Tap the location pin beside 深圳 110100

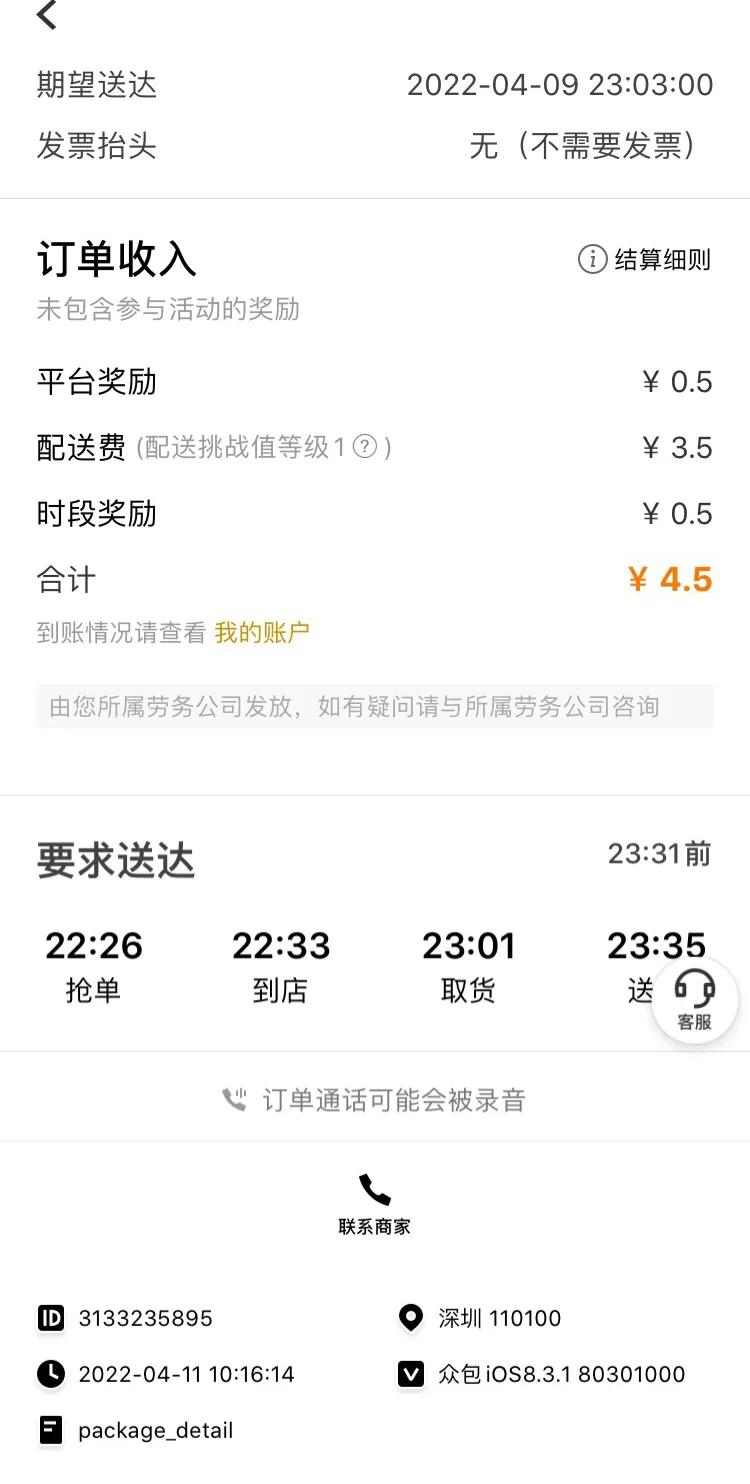(410, 1318)
